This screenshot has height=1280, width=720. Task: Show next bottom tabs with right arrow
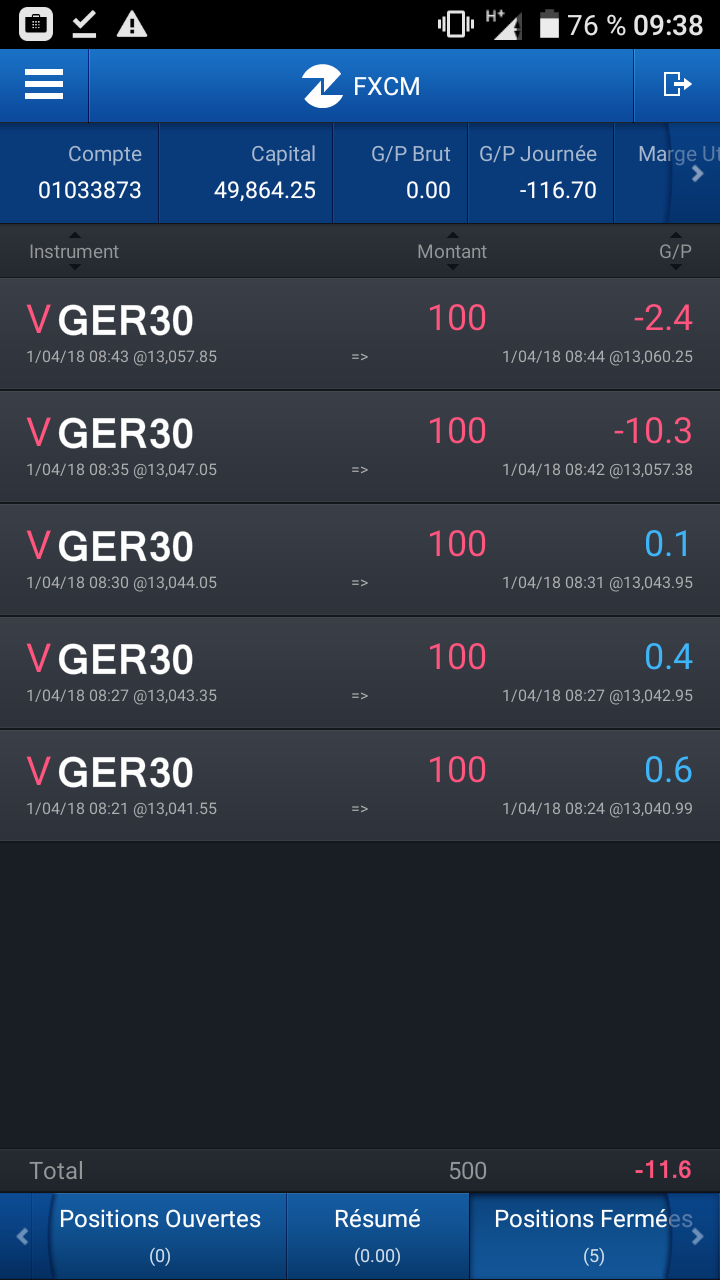[x=698, y=1237]
